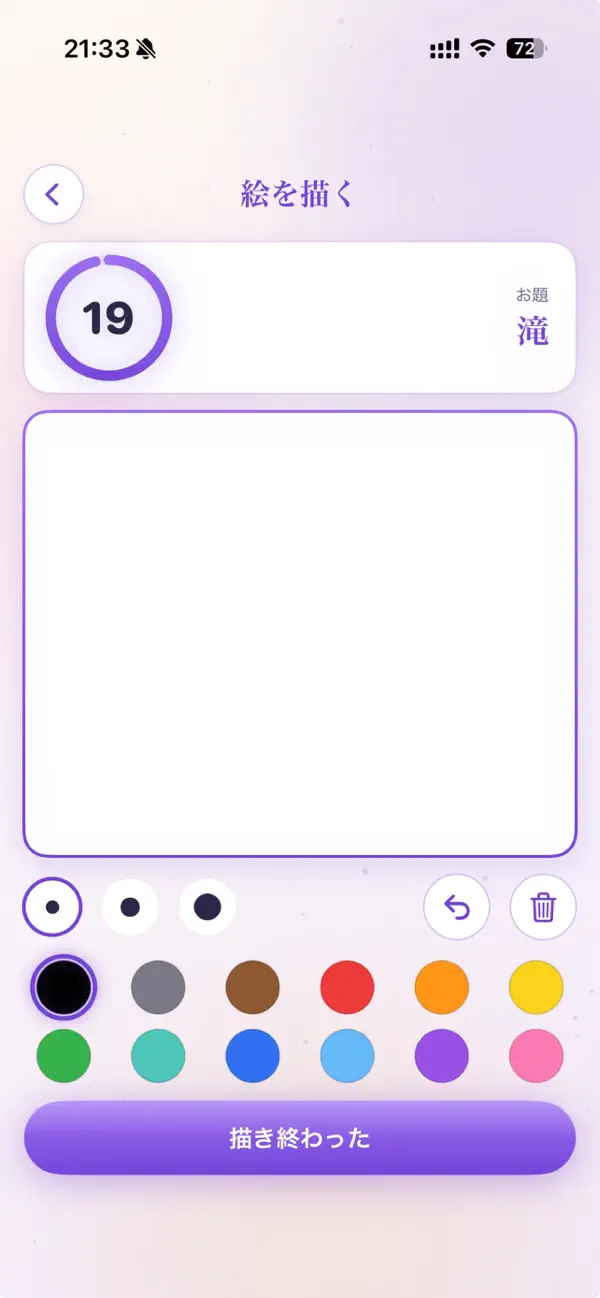Choose the yellow color swatch
Image resolution: width=600 pixels, height=1298 pixels.
pos(536,988)
